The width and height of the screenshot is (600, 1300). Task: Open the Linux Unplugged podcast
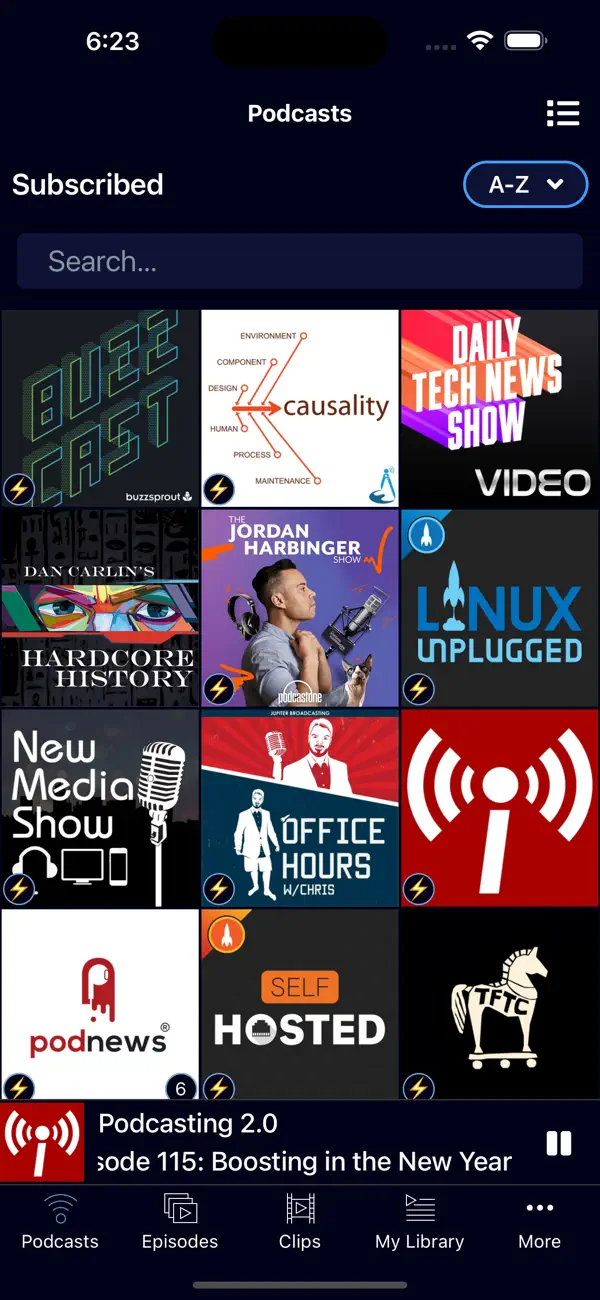pyautogui.click(x=500, y=607)
